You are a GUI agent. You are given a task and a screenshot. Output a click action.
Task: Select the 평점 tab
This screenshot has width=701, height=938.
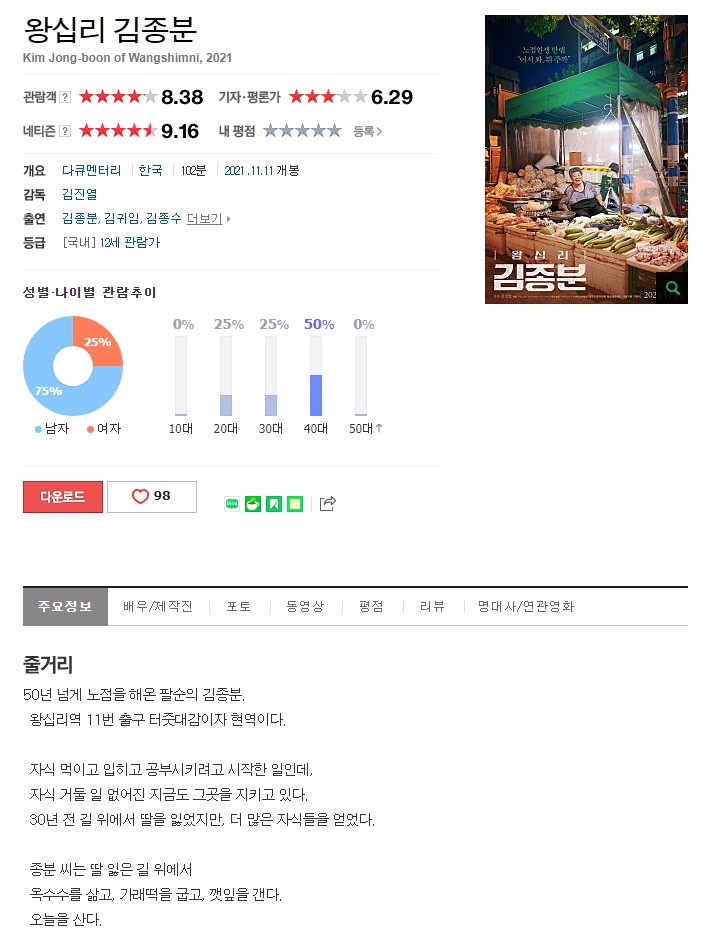371,606
